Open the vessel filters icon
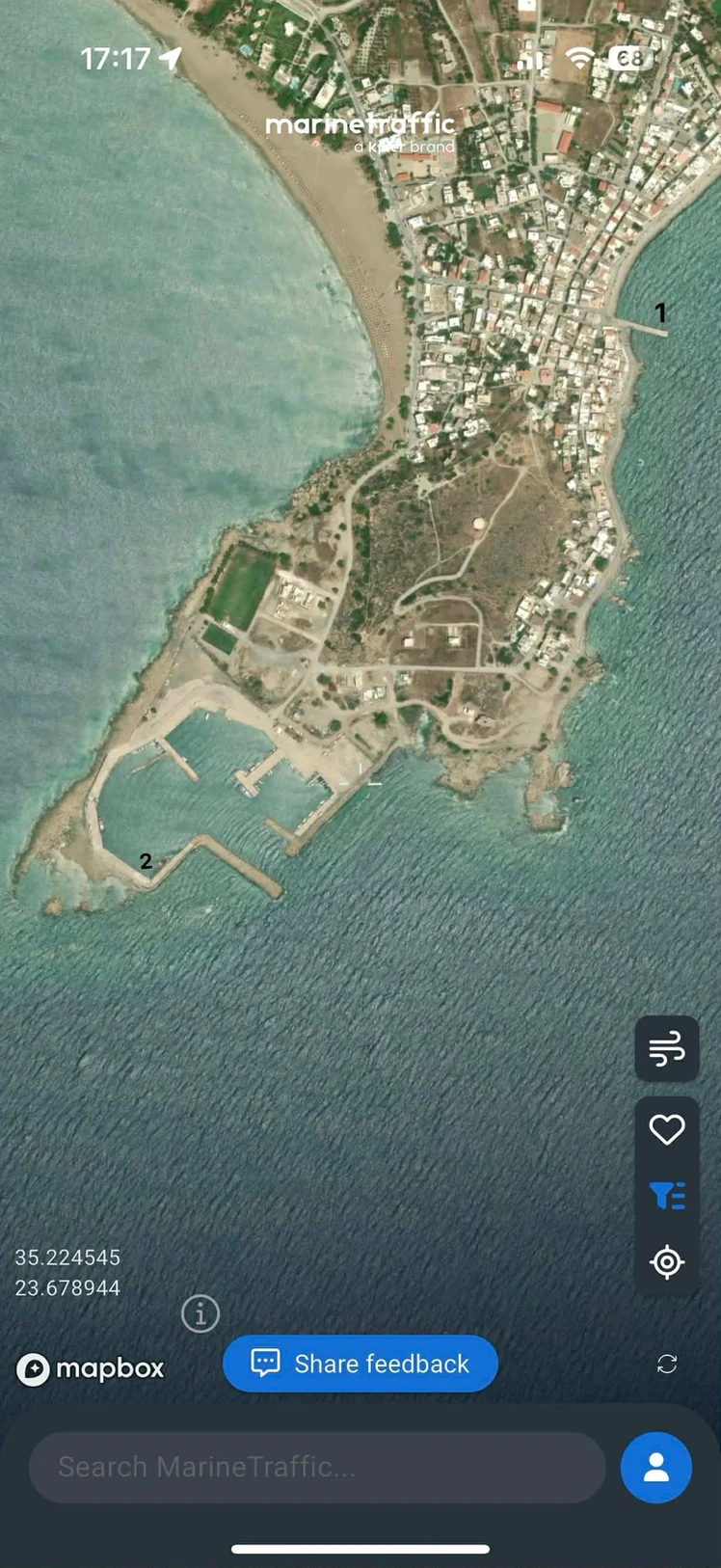The image size is (721, 1568). pos(667,1196)
